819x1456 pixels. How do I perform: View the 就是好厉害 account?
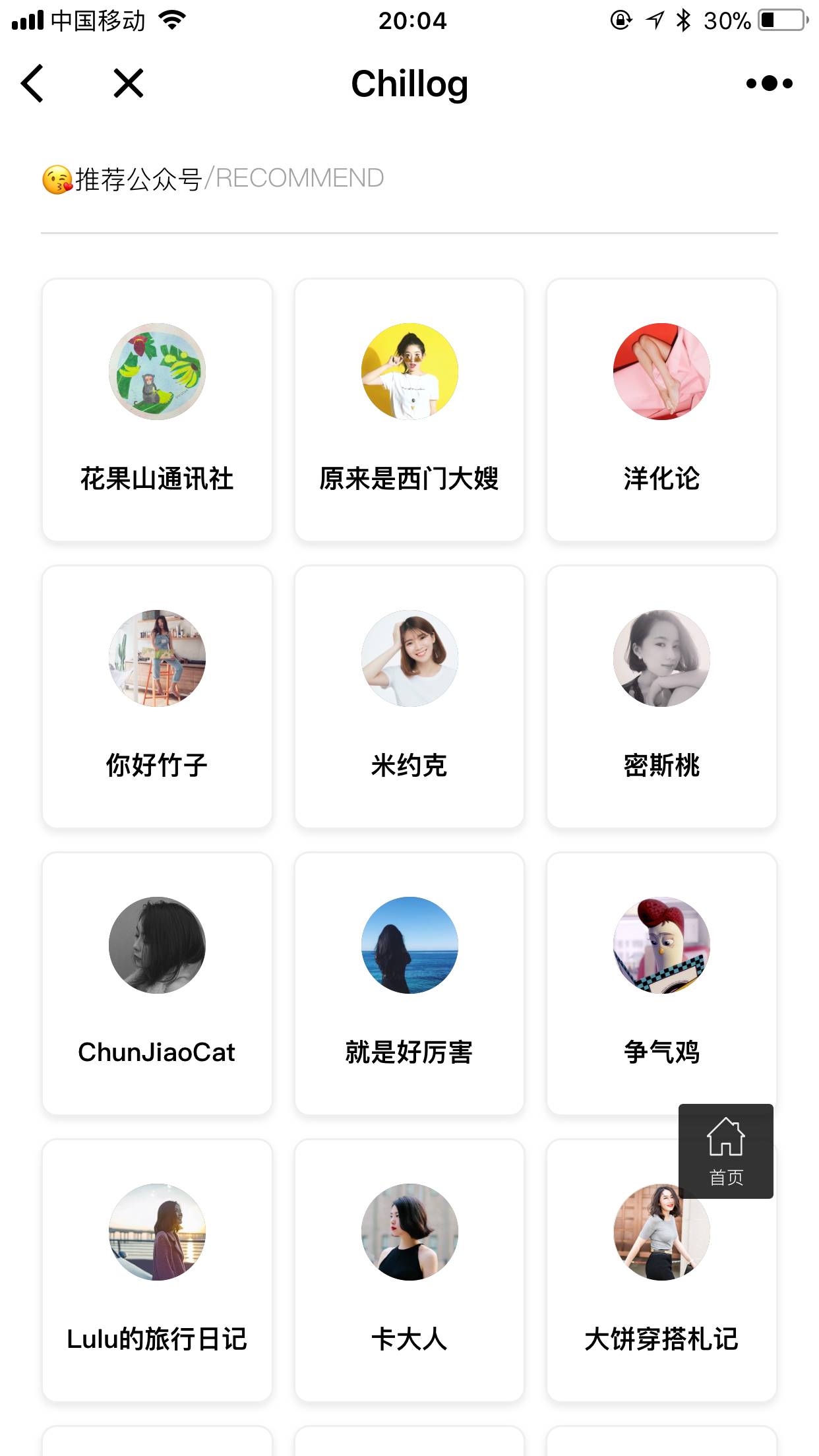tap(409, 983)
